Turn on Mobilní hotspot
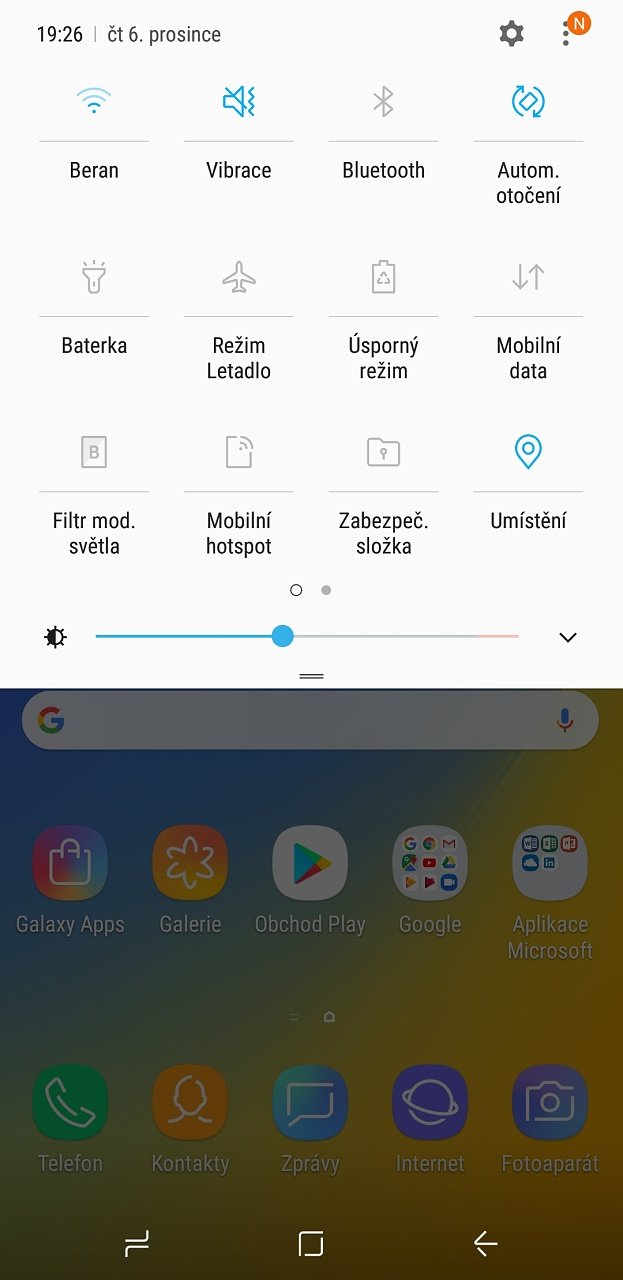 pyautogui.click(x=239, y=452)
